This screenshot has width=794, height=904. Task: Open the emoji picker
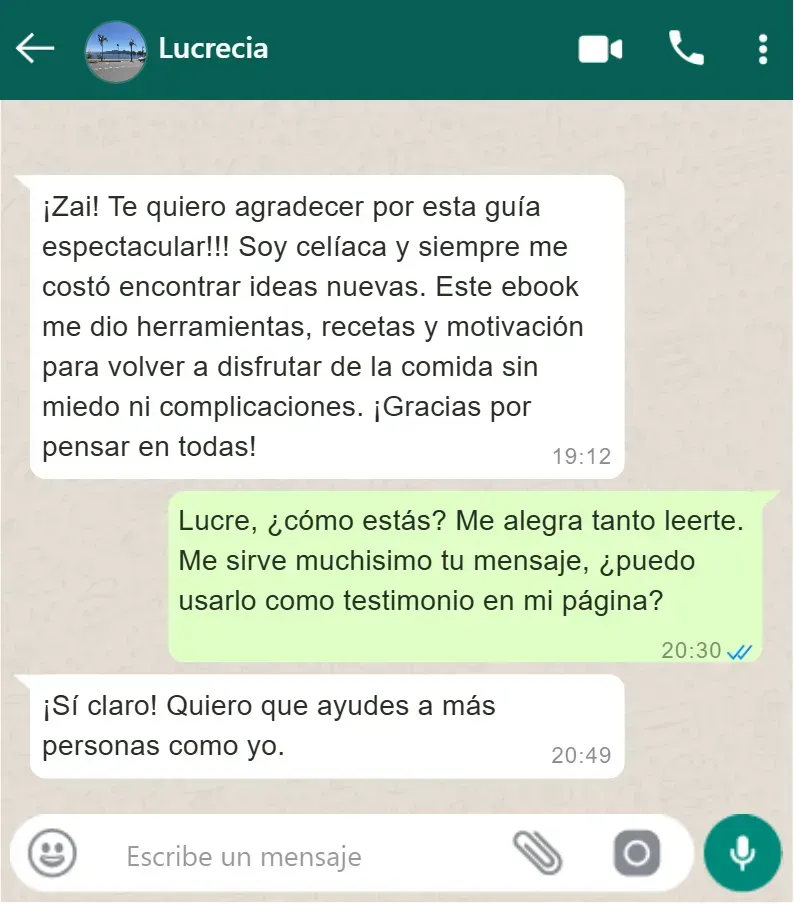pyautogui.click(x=52, y=855)
